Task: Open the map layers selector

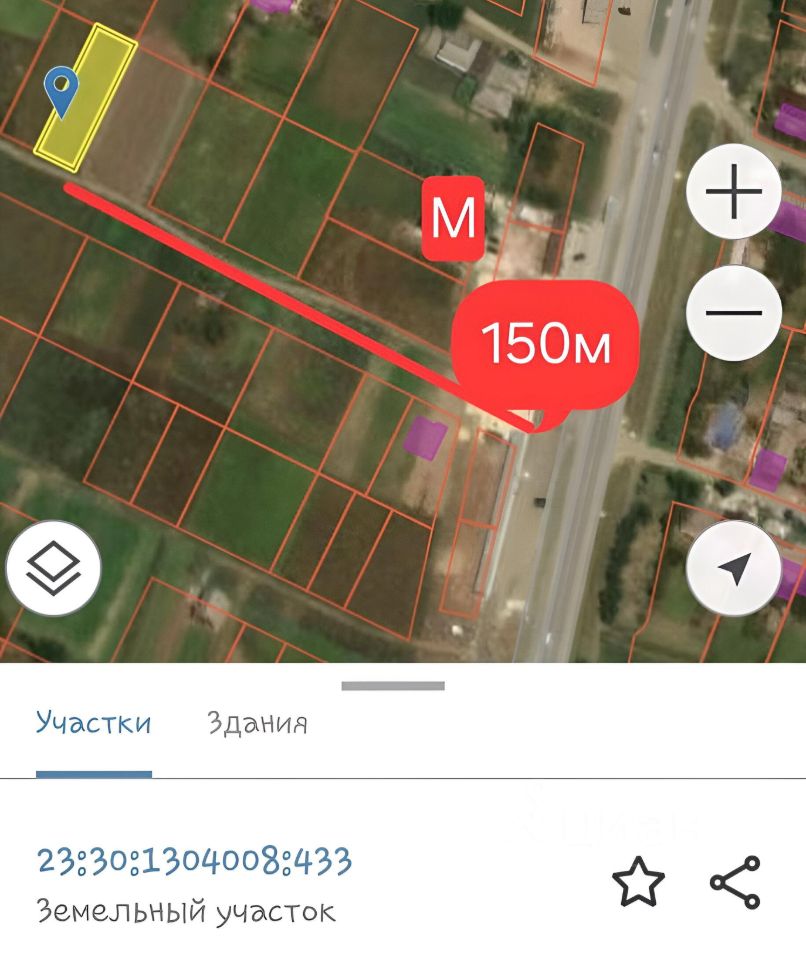Action: pyautogui.click(x=53, y=568)
